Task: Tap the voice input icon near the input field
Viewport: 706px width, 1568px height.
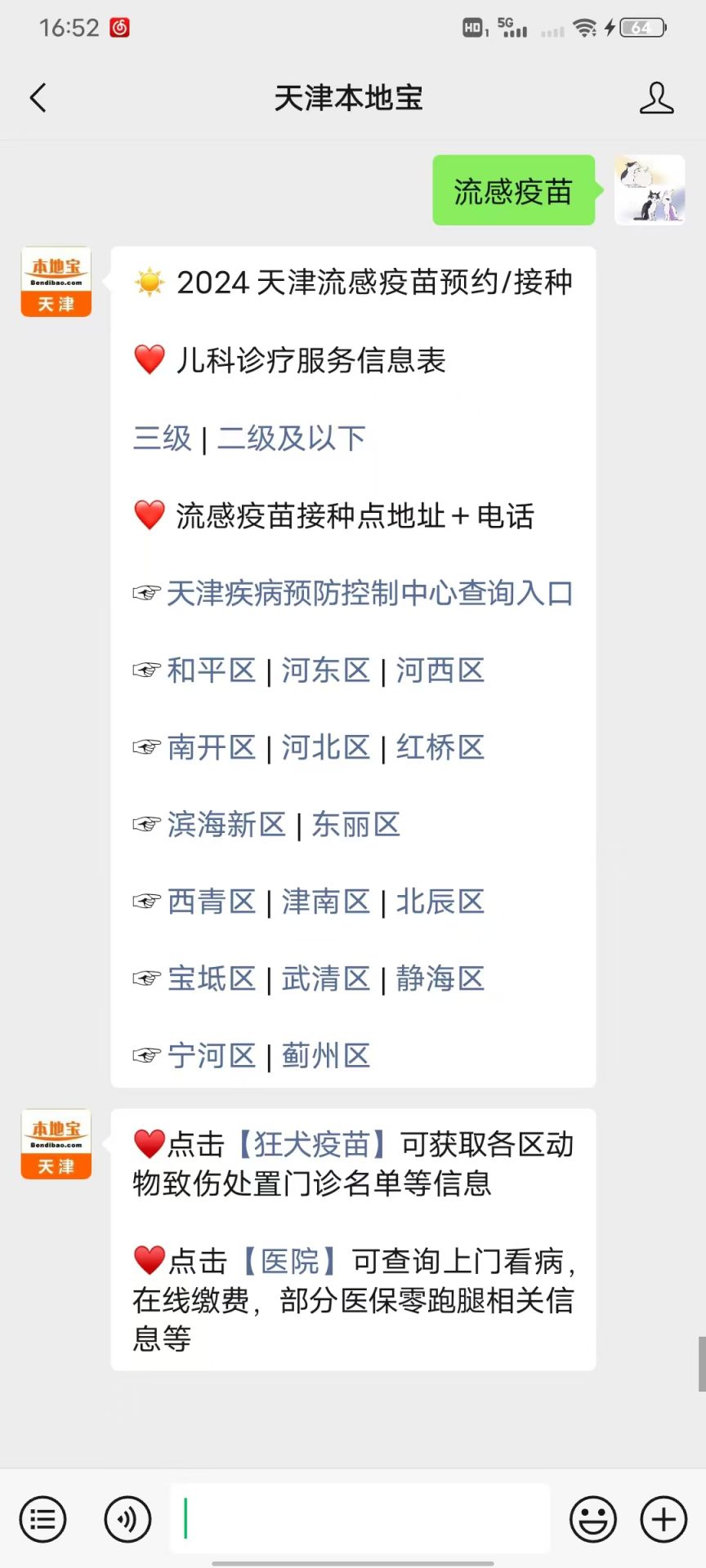Action: click(x=127, y=1519)
